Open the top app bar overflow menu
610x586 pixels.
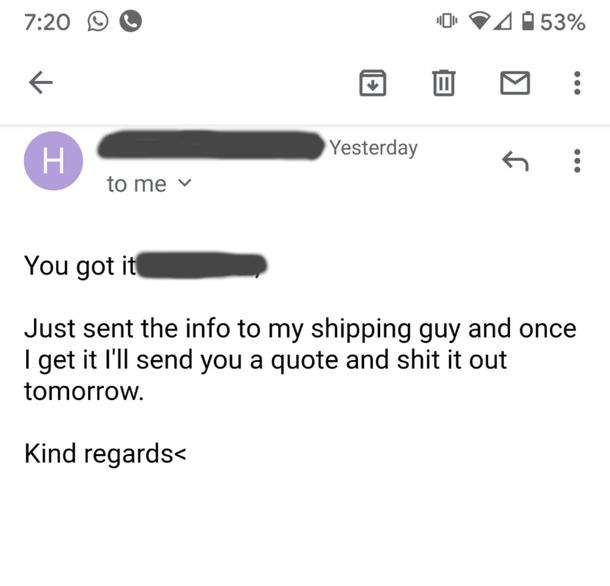click(577, 84)
